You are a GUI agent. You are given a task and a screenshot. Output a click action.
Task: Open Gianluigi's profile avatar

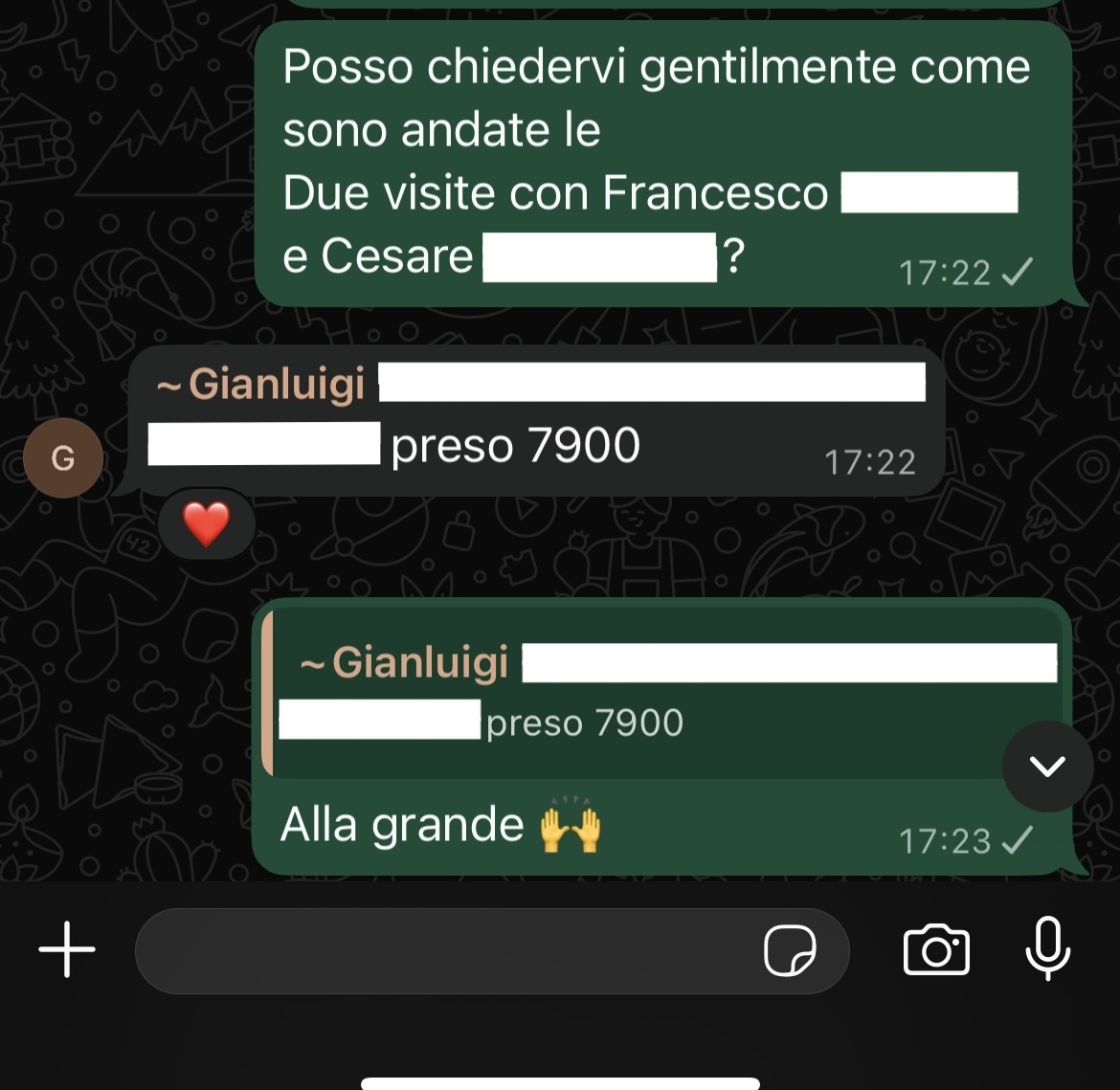(63, 458)
